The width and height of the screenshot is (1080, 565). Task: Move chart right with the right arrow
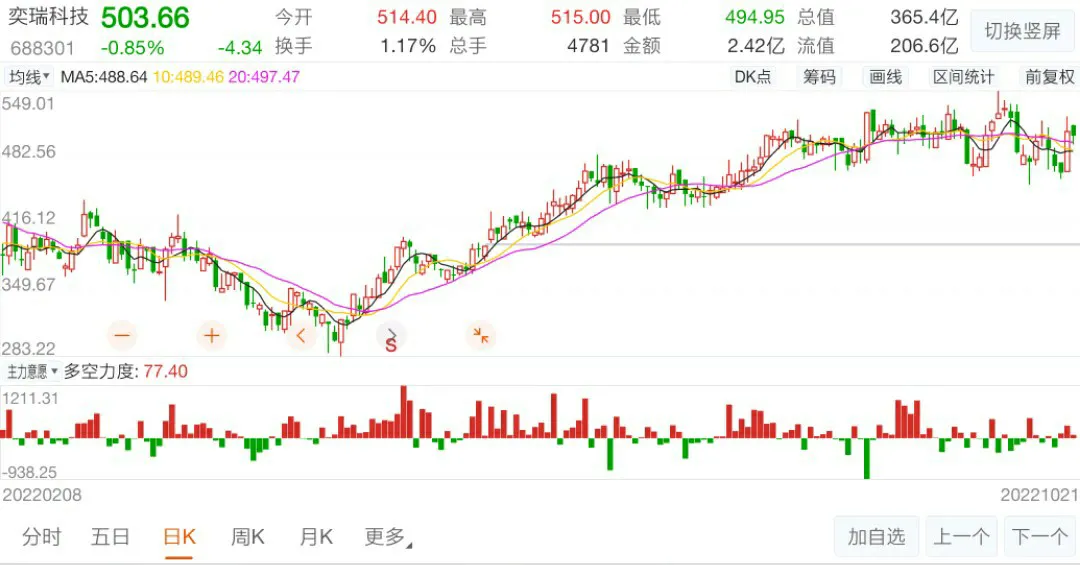point(392,335)
